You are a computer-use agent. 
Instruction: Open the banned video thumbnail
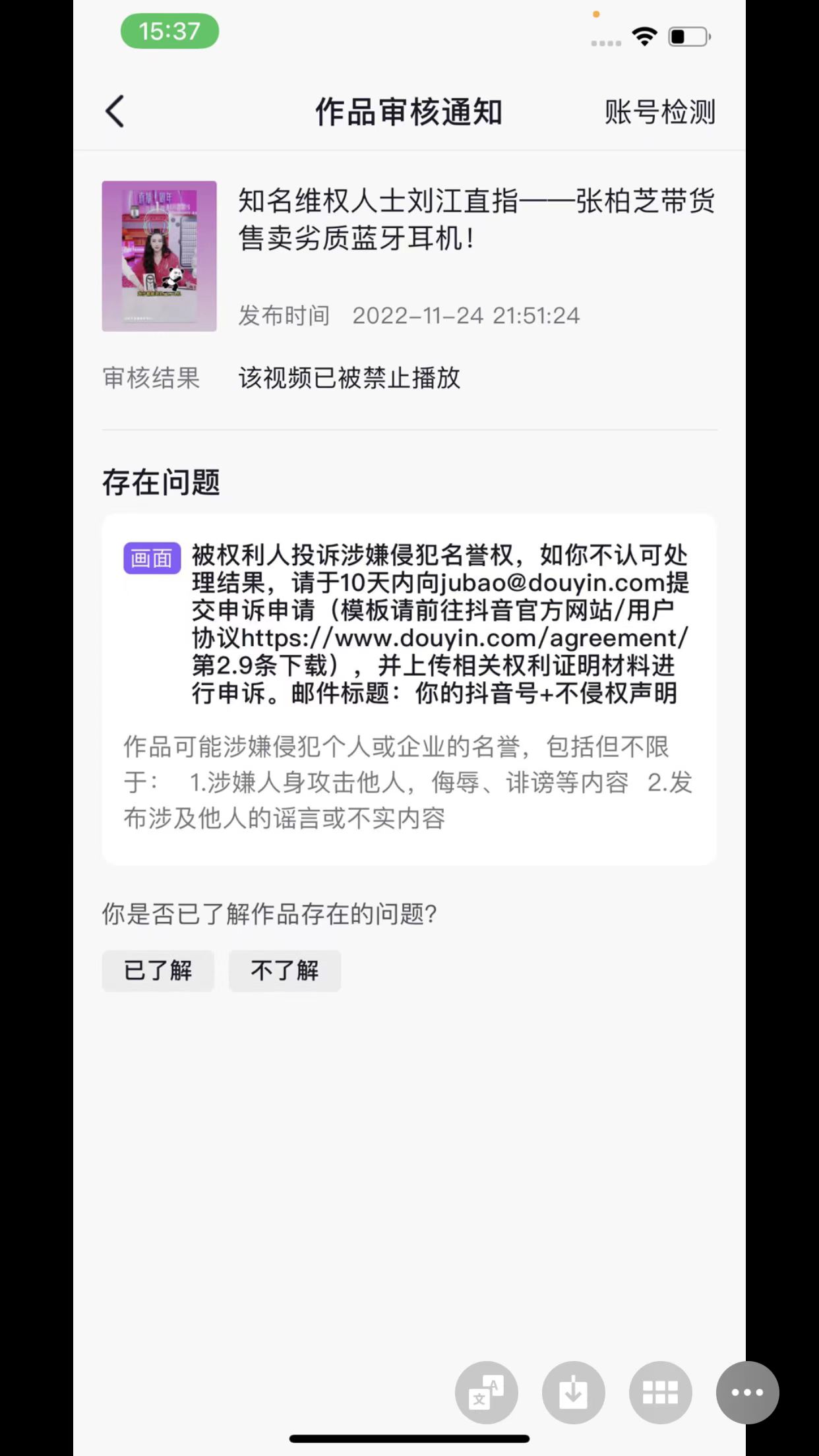click(159, 256)
